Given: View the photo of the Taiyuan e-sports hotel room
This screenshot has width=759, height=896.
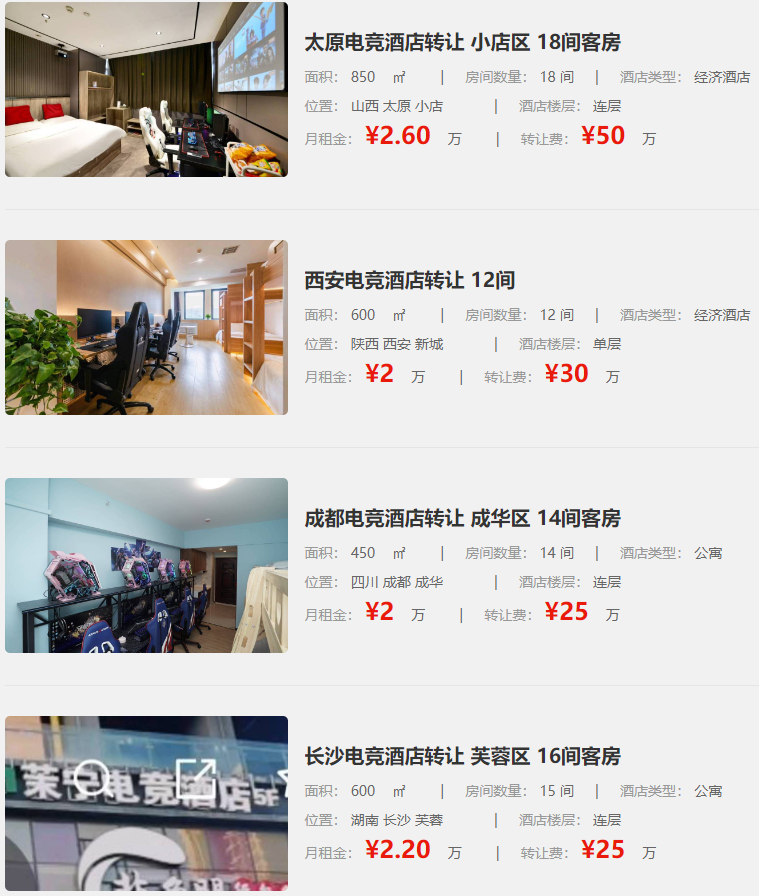Looking at the screenshot, I should tap(146, 89).
